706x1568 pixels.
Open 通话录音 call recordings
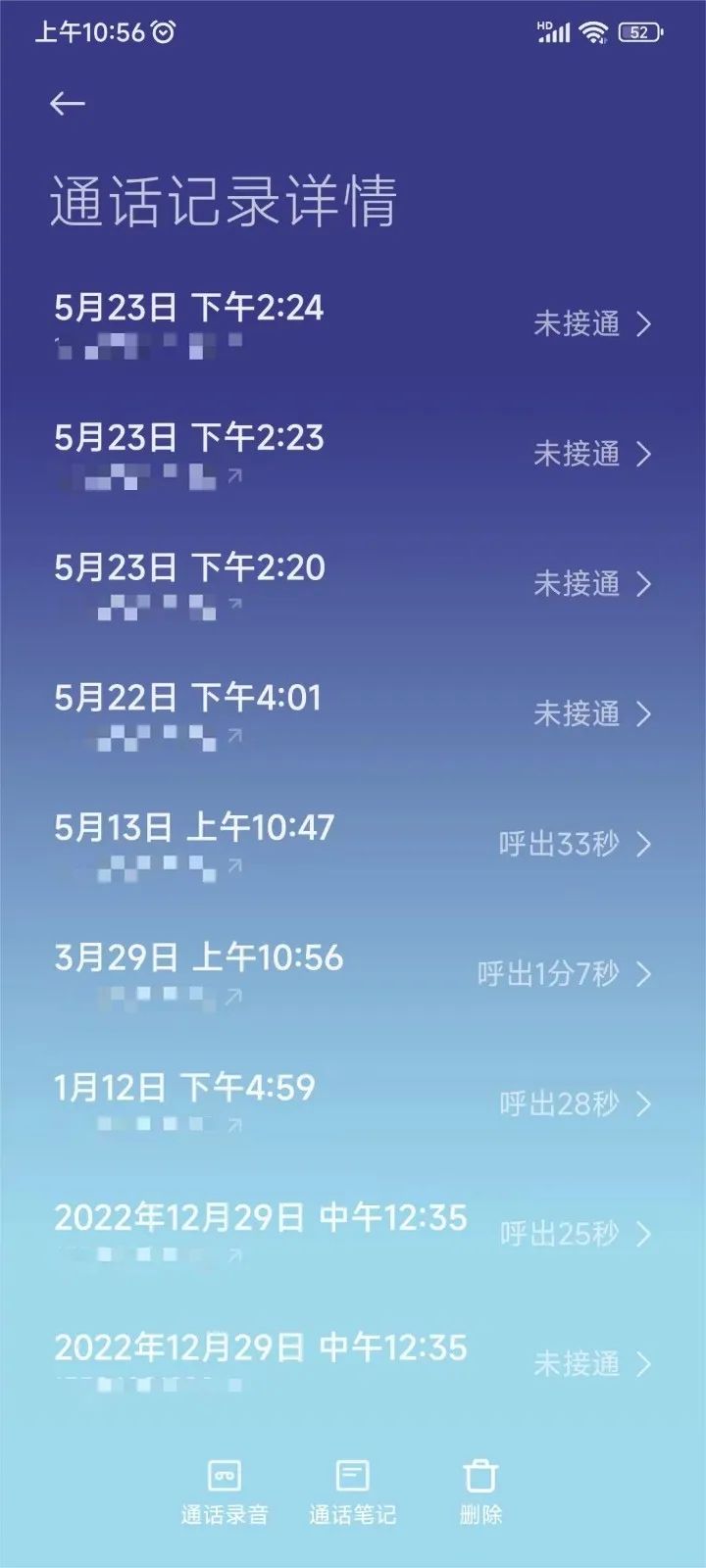coord(225,1492)
